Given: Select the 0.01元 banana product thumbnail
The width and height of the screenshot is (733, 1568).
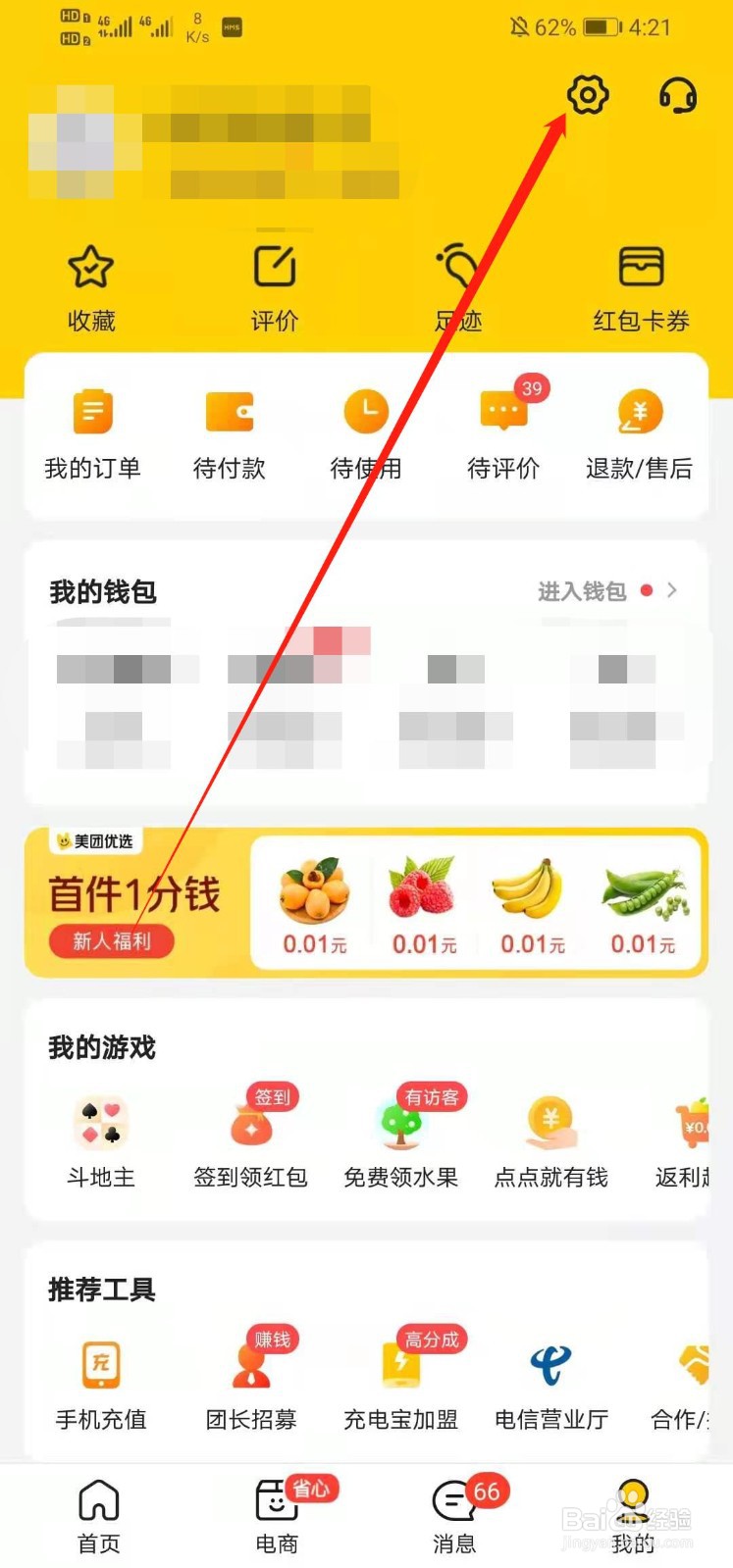Looking at the screenshot, I should tap(530, 890).
